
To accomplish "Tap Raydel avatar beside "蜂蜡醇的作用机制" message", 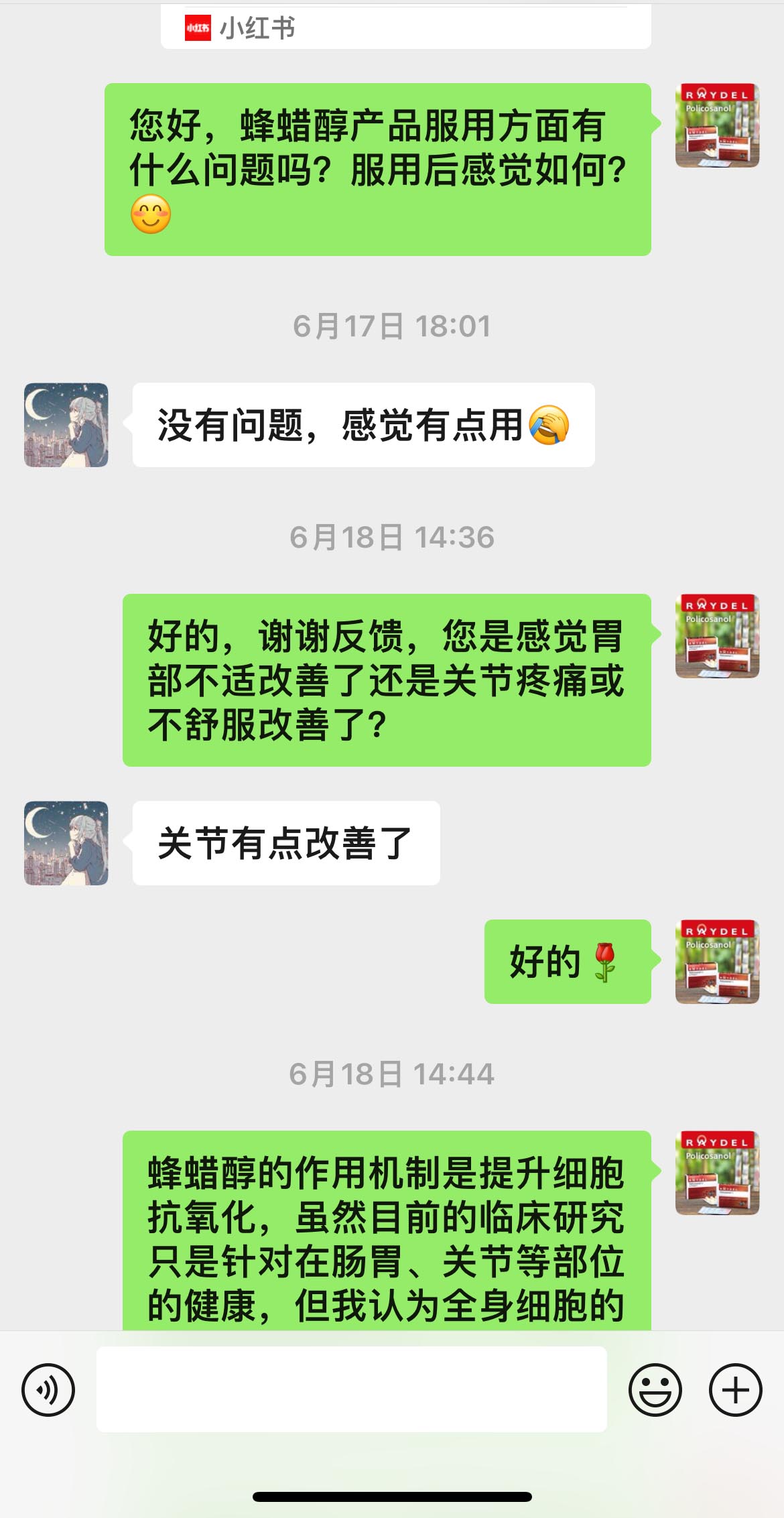I will [x=717, y=1173].
